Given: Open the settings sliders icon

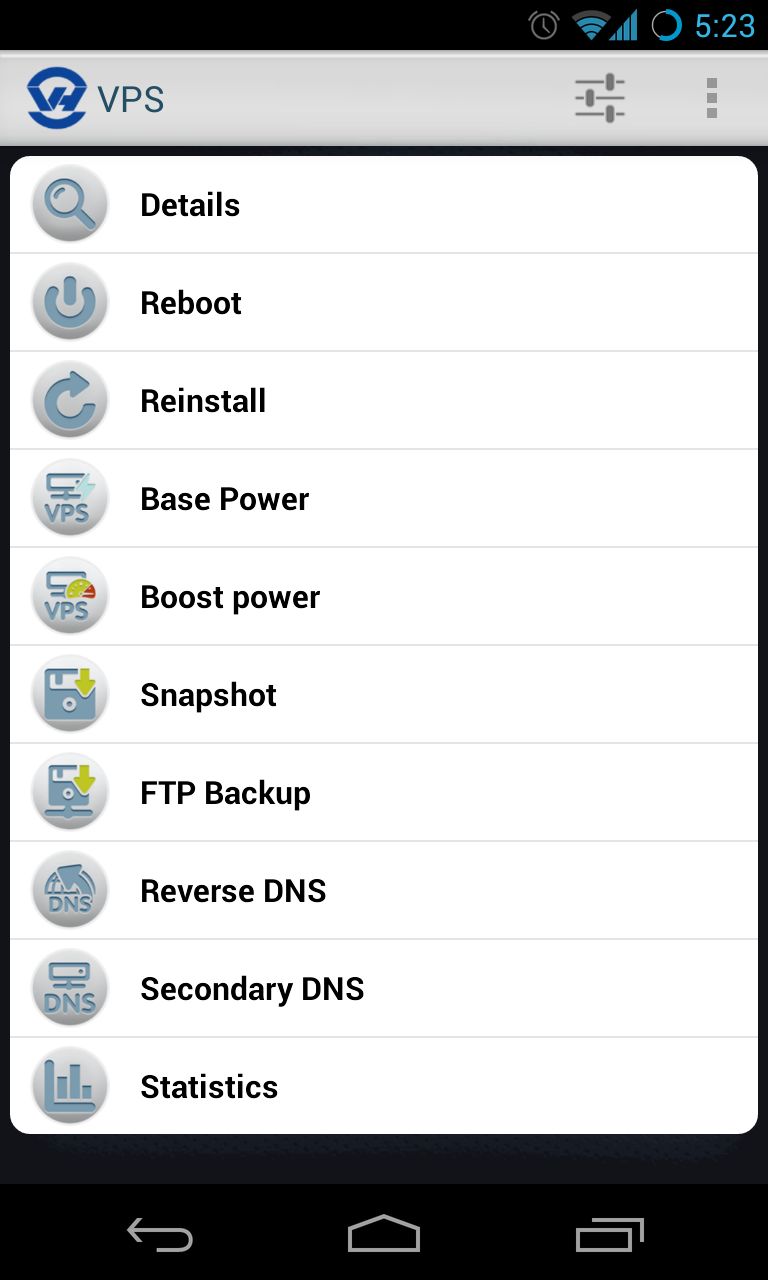Looking at the screenshot, I should pos(600,99).
